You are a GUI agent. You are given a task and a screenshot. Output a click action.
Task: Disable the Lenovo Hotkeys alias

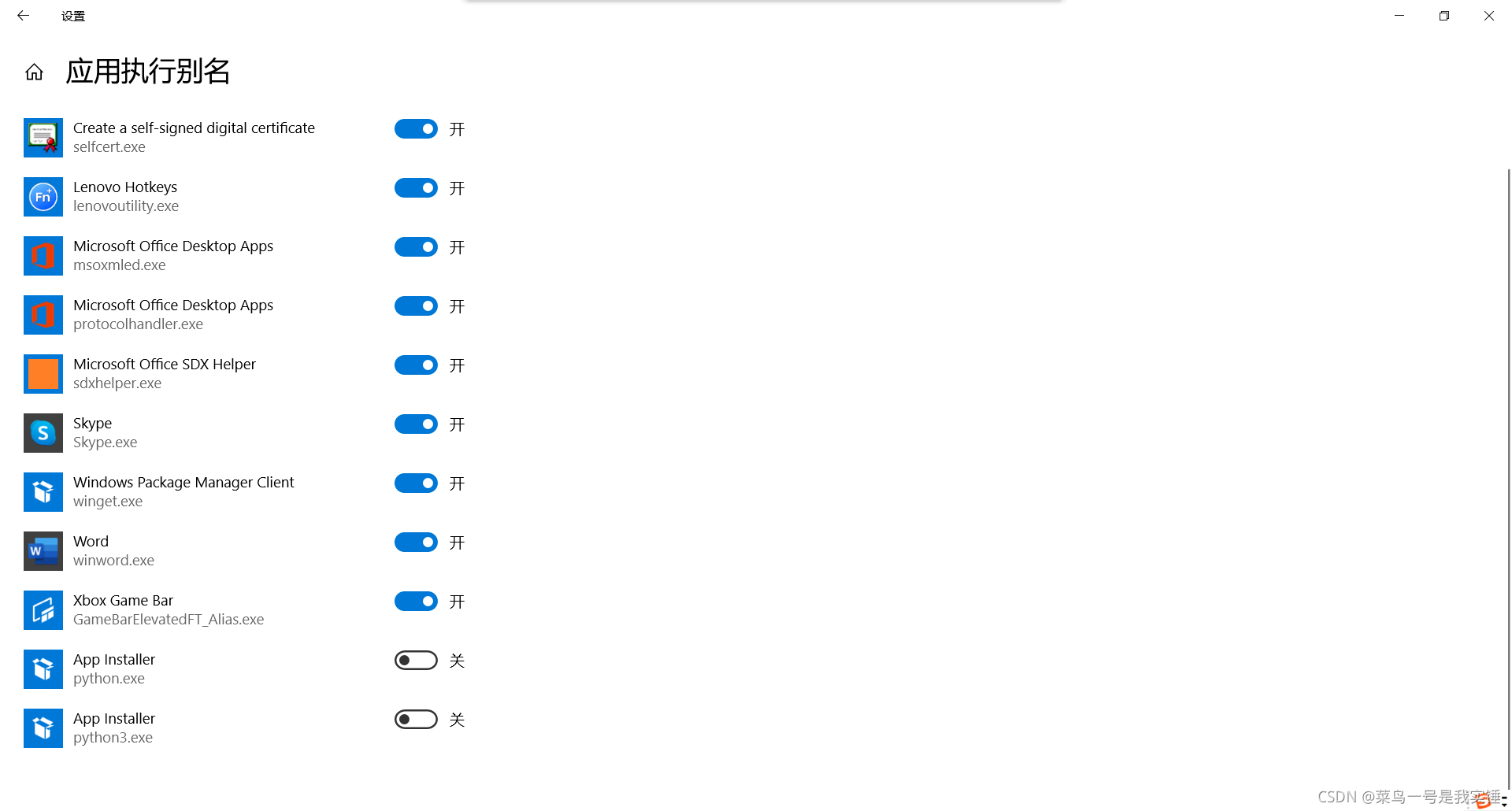(x=416, y=188)
